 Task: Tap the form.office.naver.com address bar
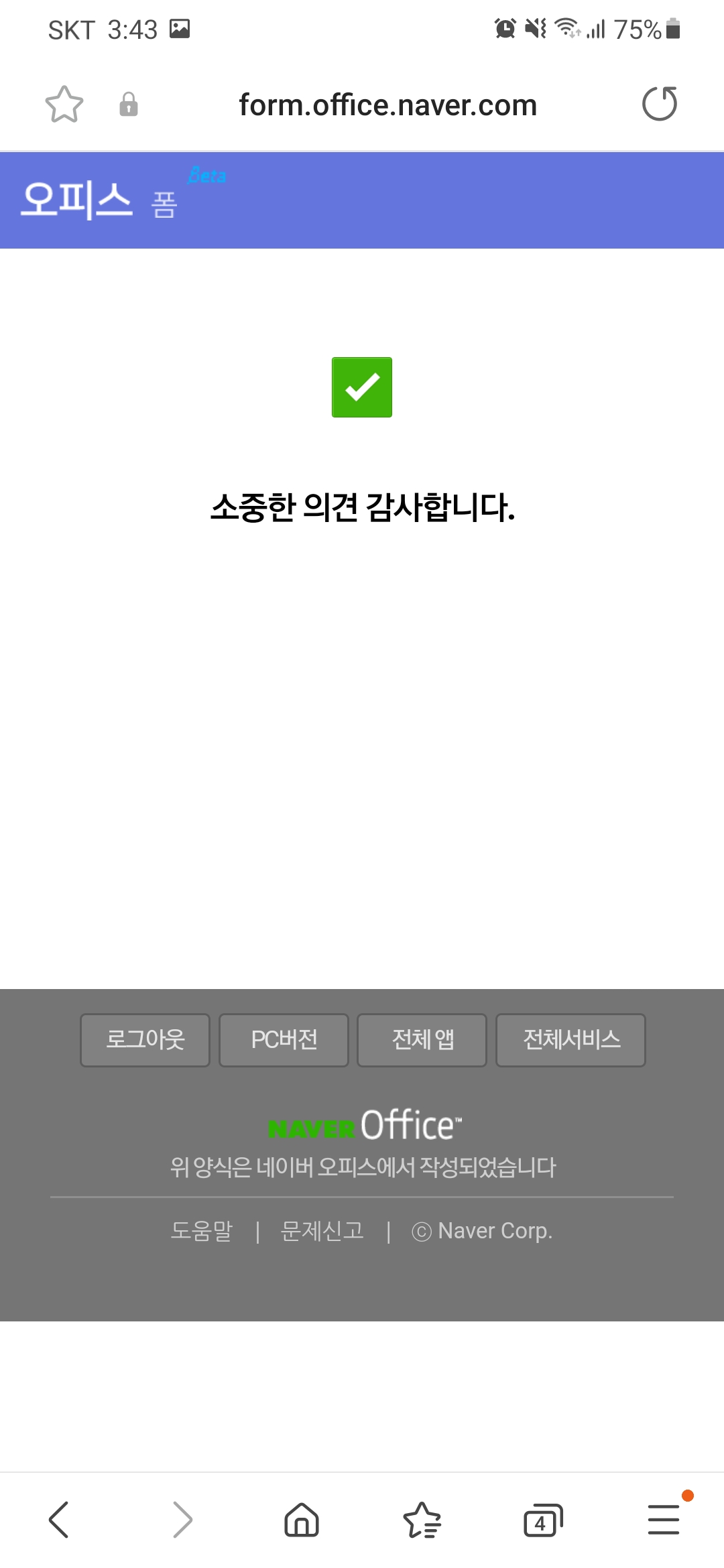[x=388, y=105]
